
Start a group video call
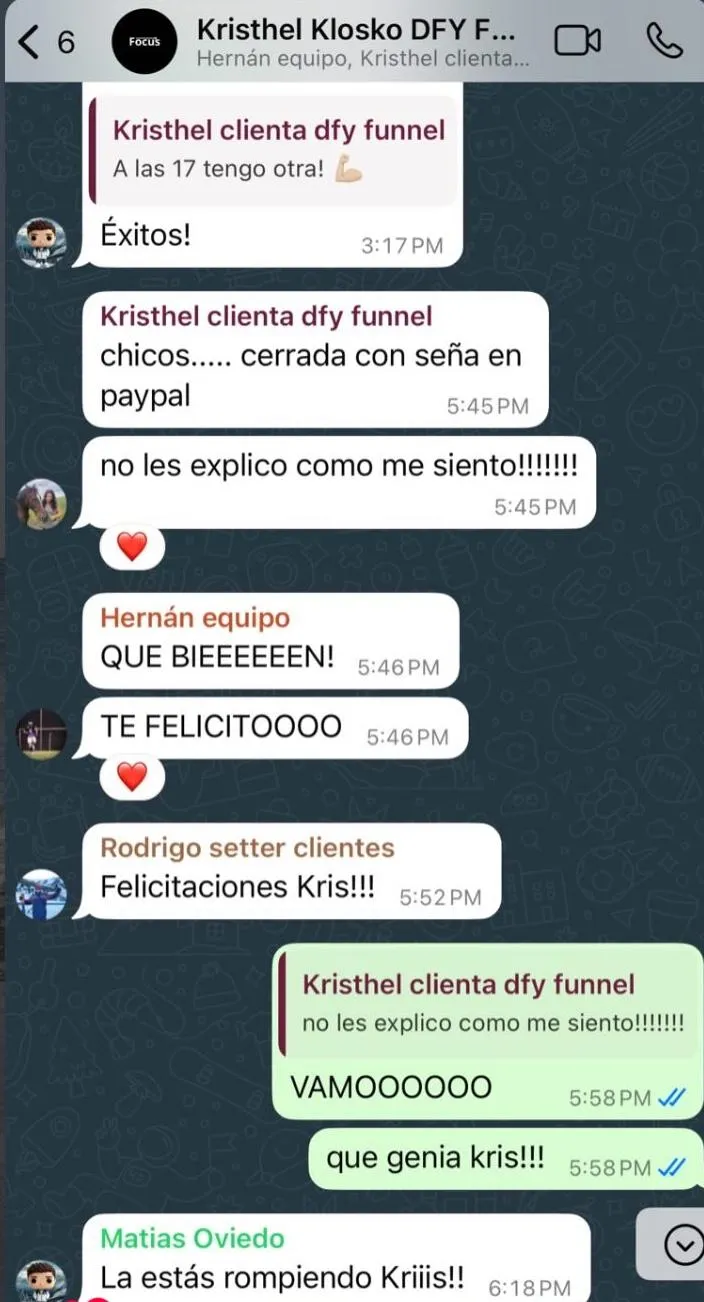tap(577, 41)
